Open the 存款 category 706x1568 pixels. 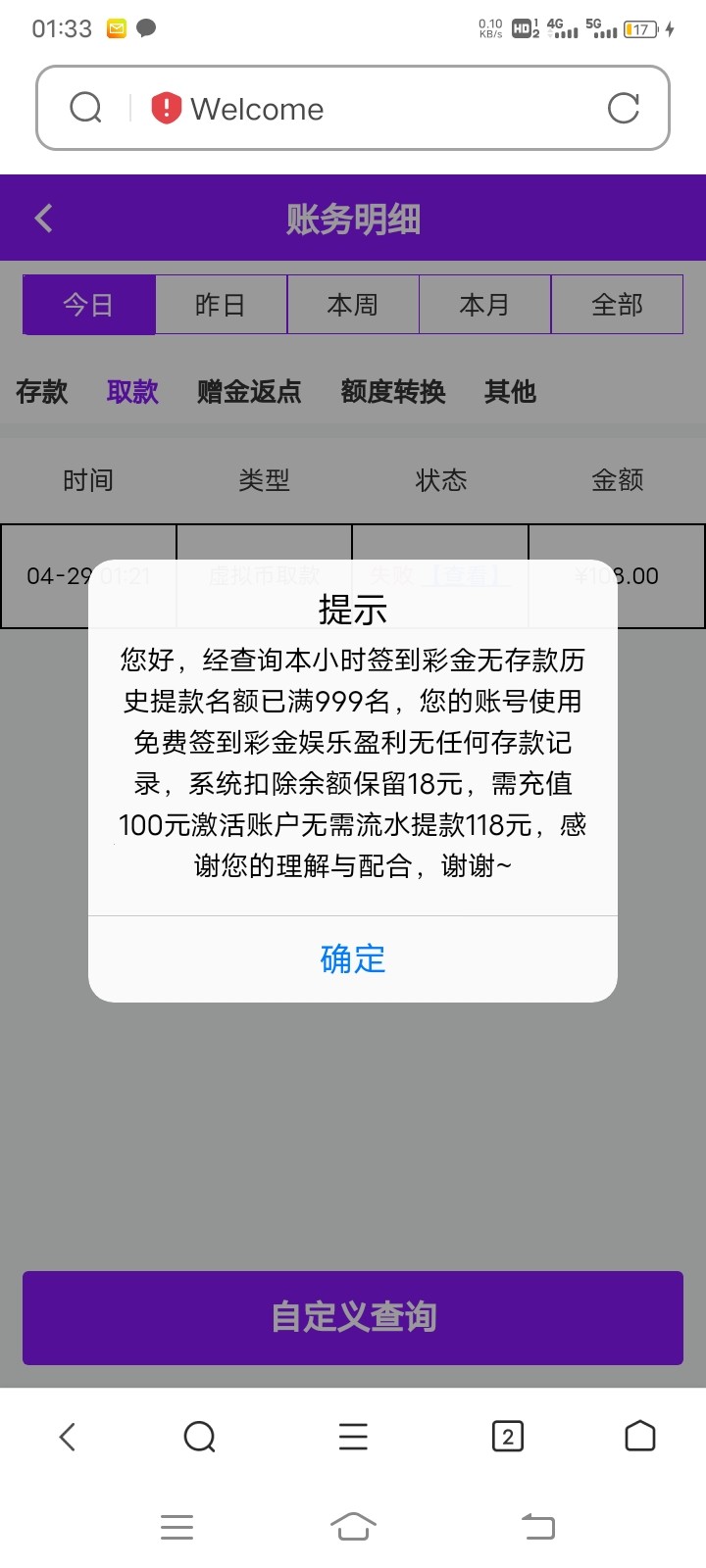pyautogui.click(x=42, y=392)
